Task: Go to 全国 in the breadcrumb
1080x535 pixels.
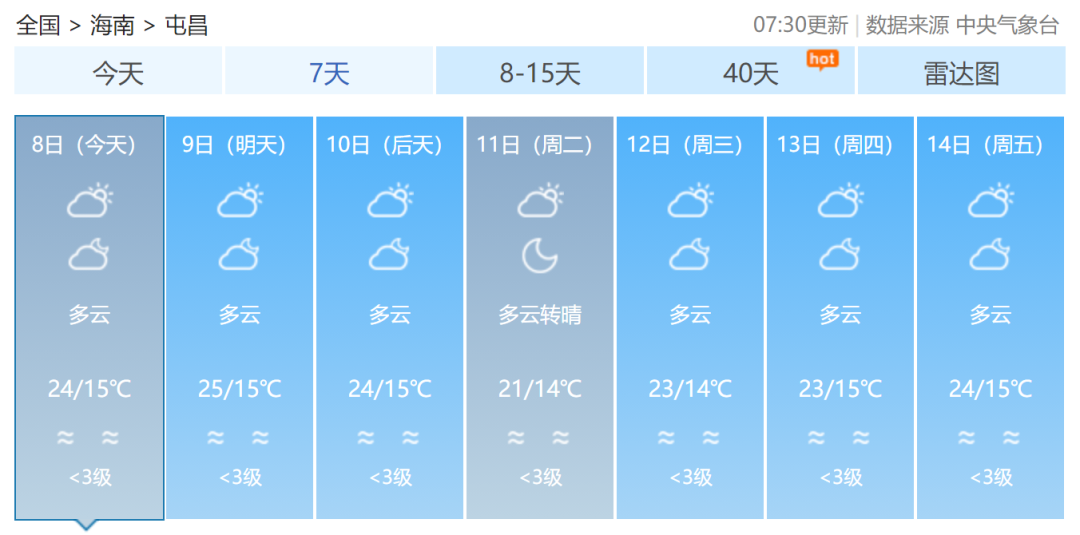Action: pos(38,25)
